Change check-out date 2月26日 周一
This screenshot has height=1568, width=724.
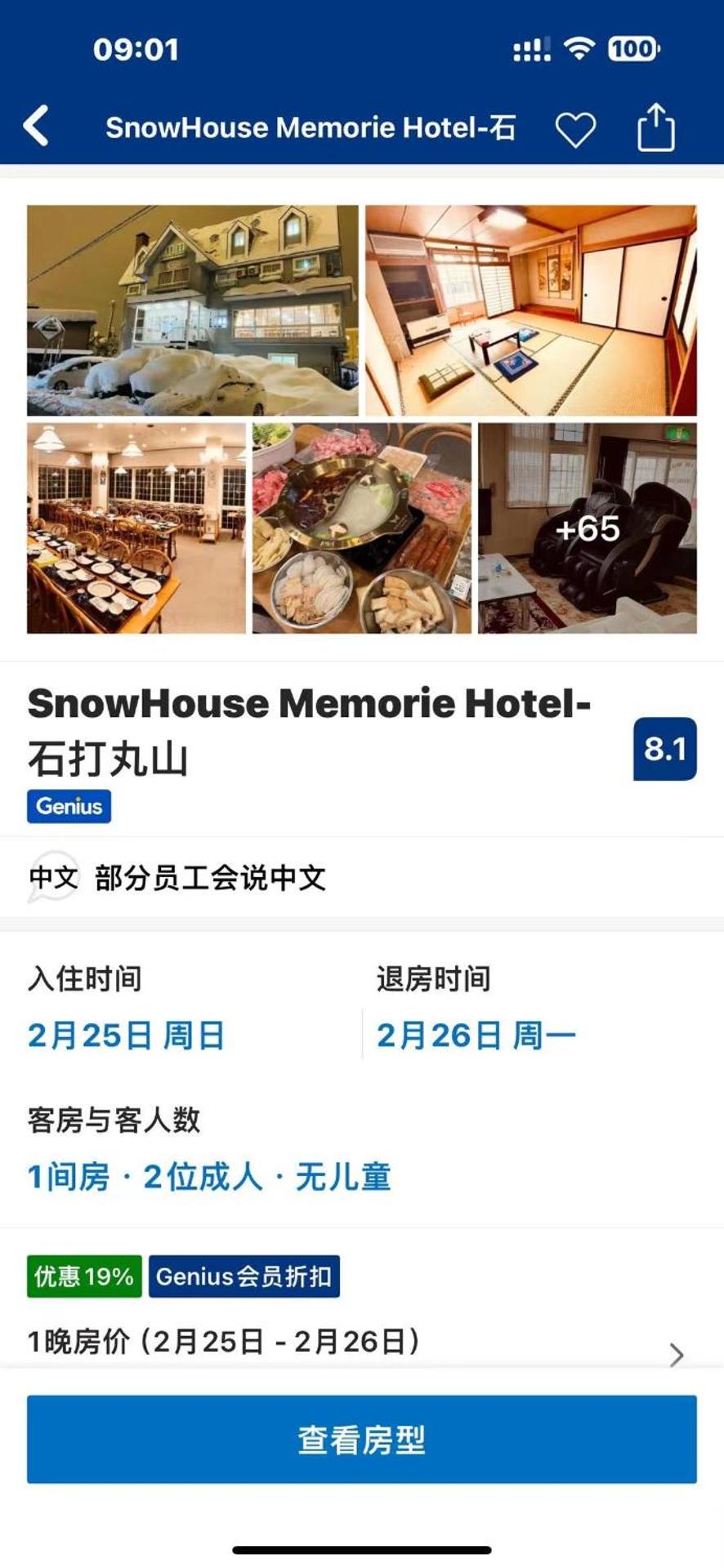476,1034
